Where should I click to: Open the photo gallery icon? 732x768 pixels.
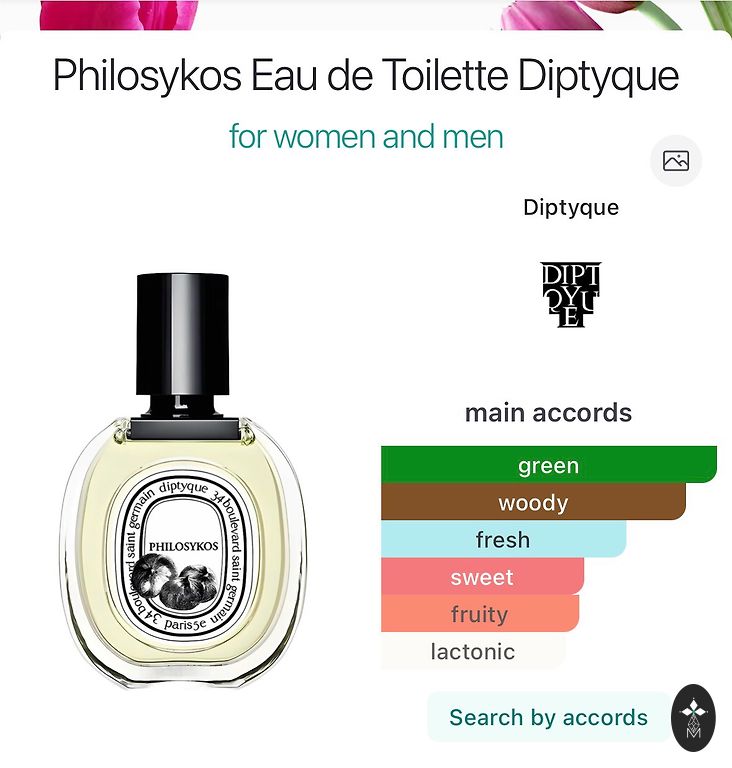tap(676, 161)
